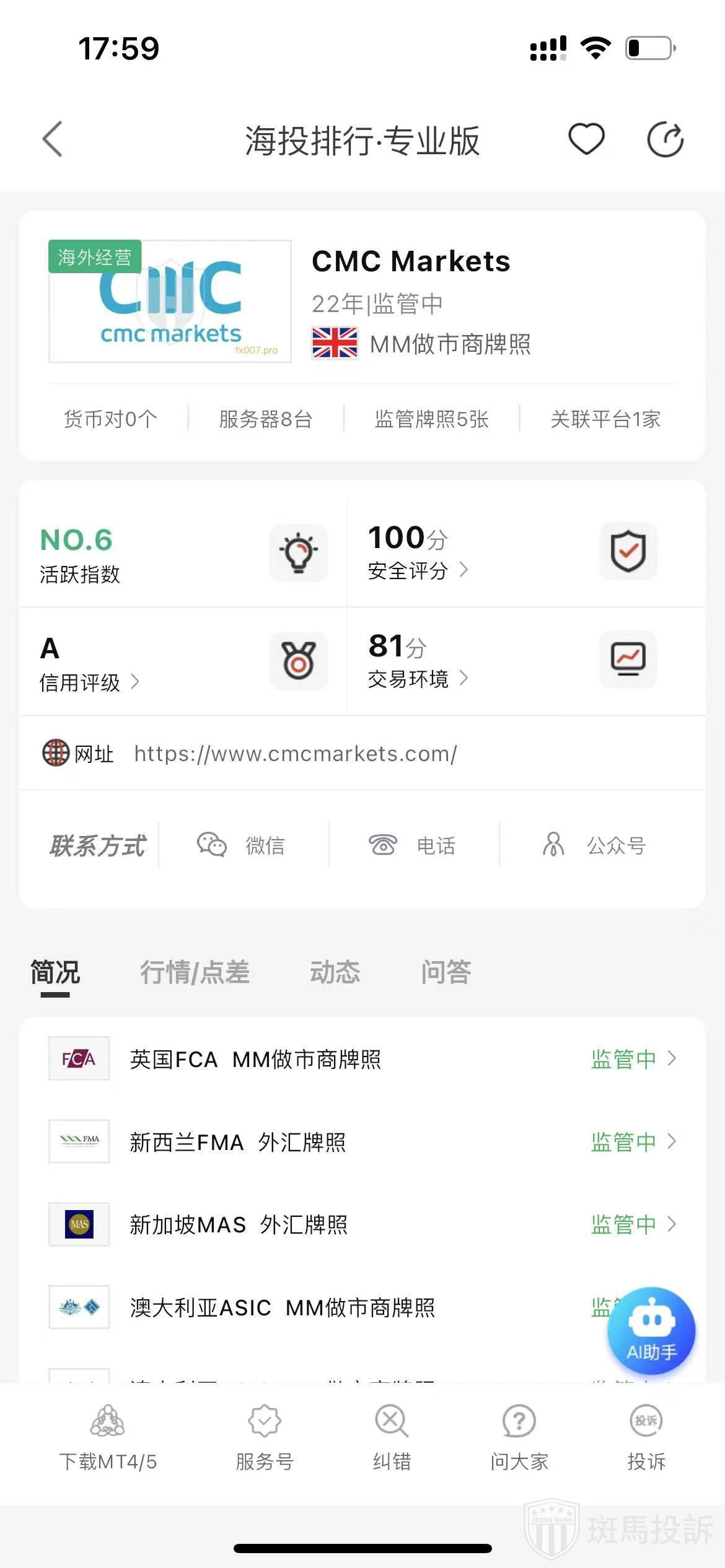Share this page via the top-right icon
725x1568 pixels.
pyautogui.click(x=665, y=140)
